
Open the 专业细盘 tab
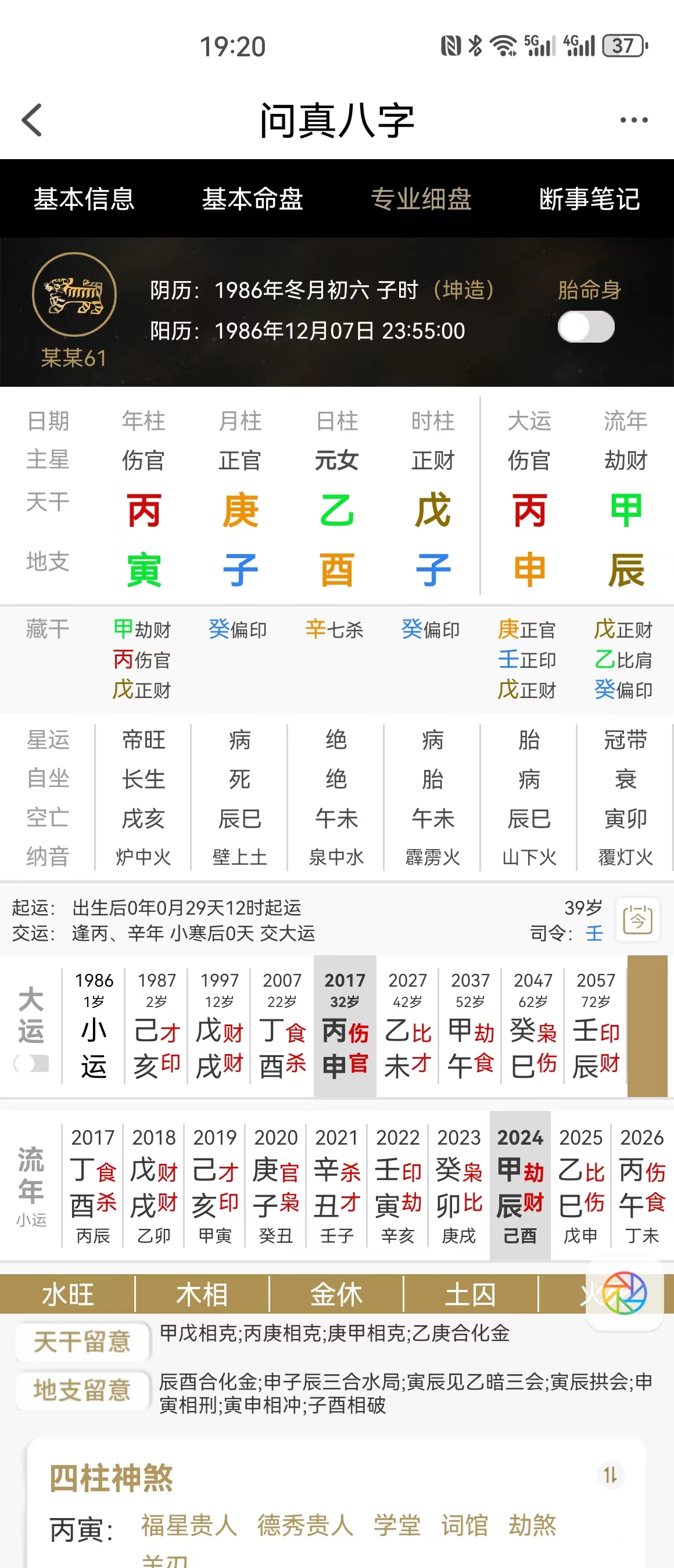tap(421, 199)
